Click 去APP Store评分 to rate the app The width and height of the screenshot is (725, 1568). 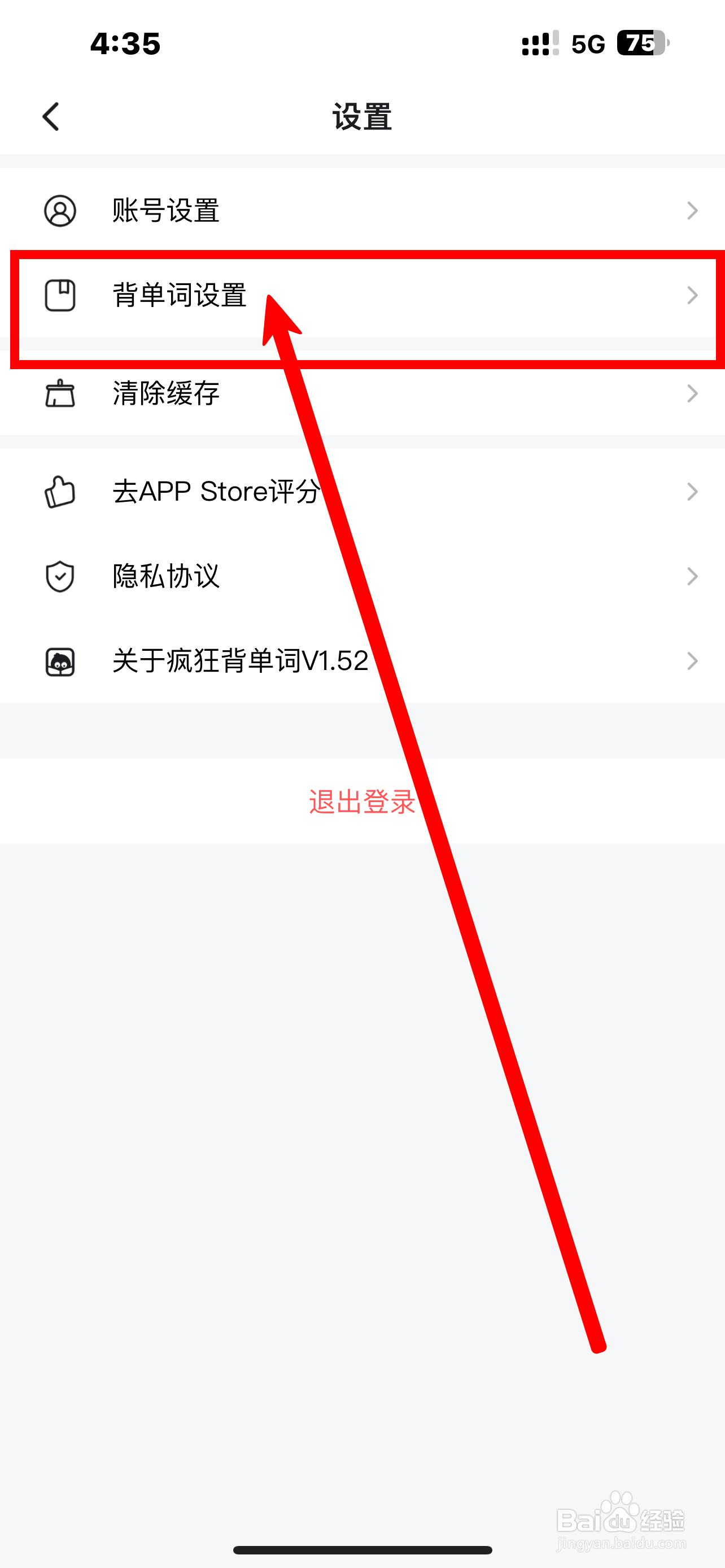[x=216, y=491]
